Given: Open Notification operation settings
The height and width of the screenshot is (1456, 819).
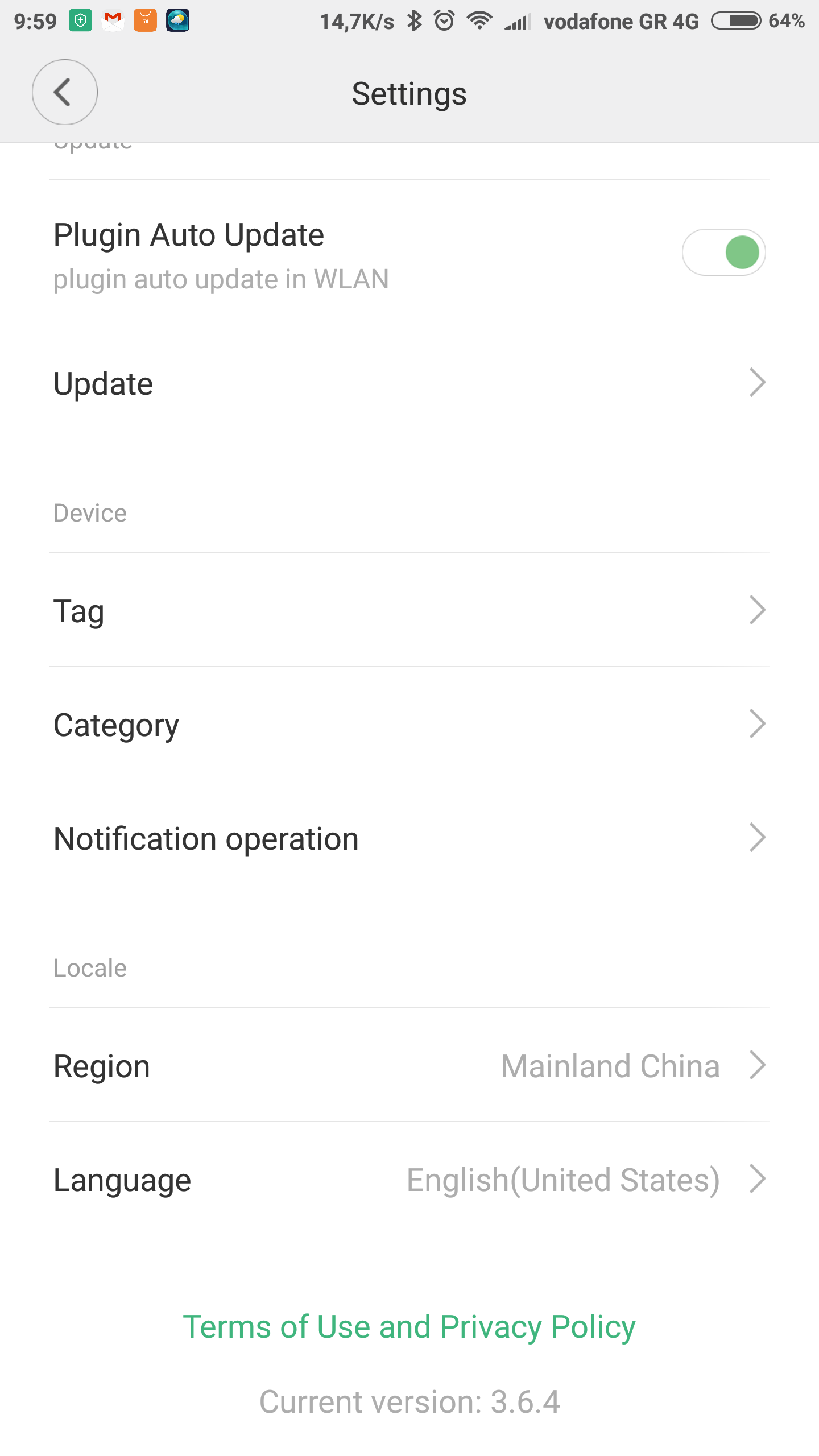Looking at the screenshot, I should (x=409, y=838).
